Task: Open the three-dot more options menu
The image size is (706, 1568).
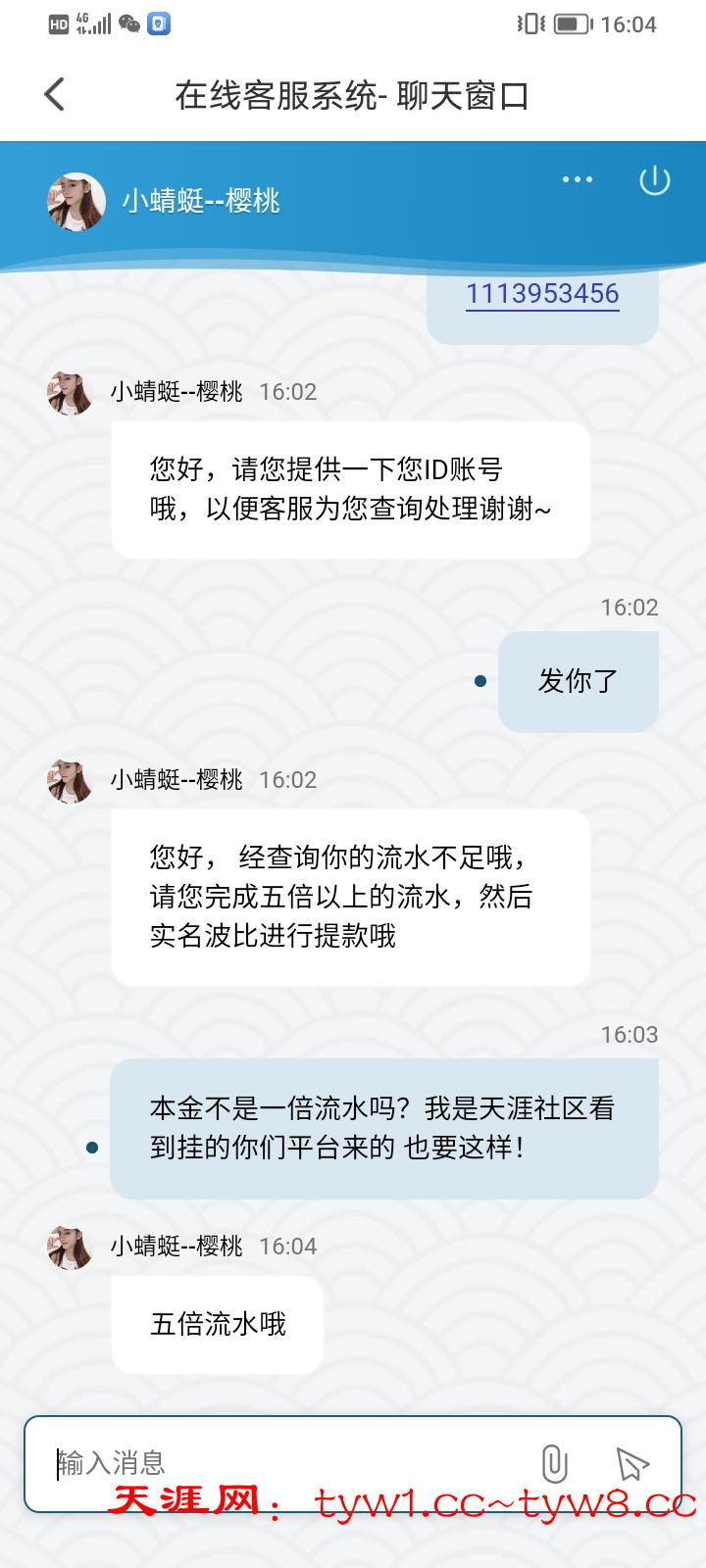Action: (577, 179)
